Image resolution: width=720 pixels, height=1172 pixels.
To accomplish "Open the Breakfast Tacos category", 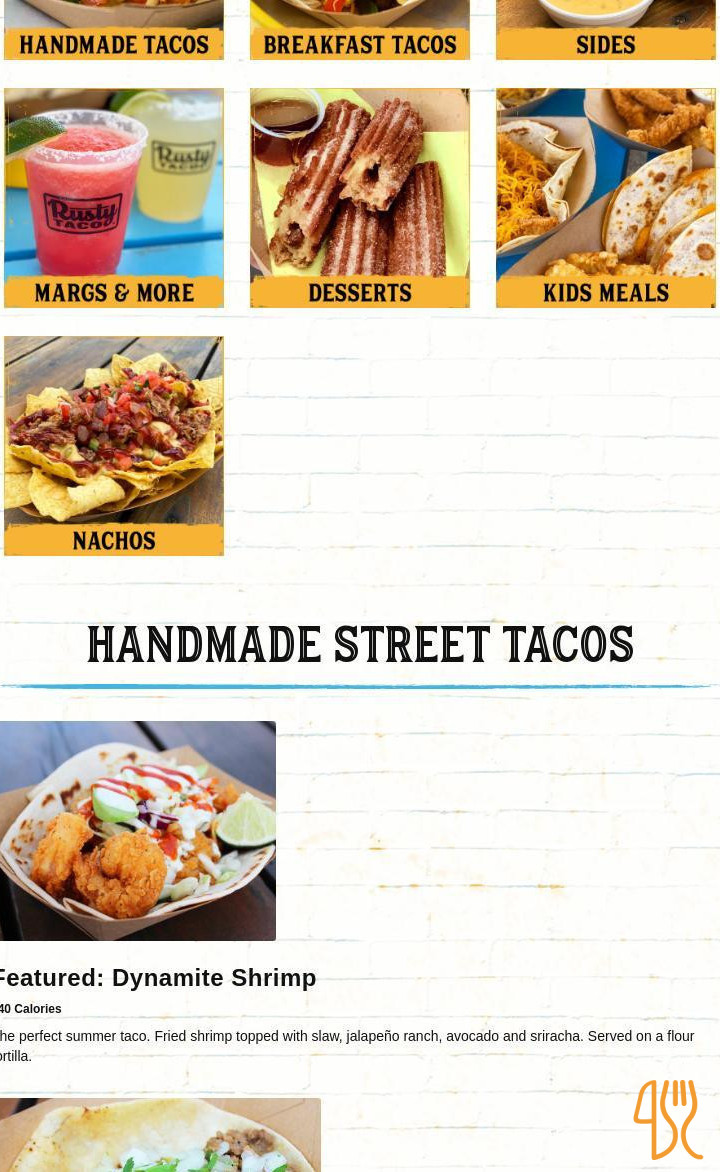I will (360, 30).
